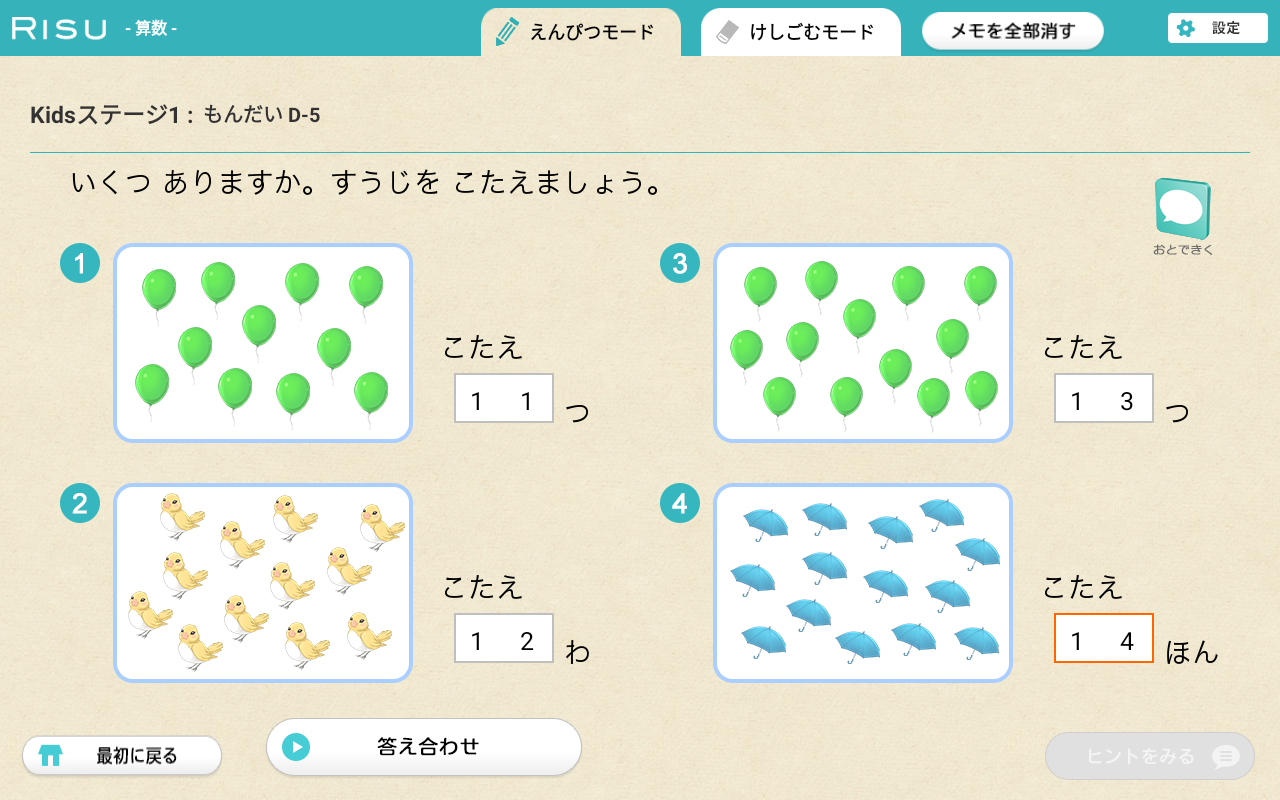The height and width of the screenshot is (800, 1280).
Task: Tap メモを全部消す to clear all memos
Action: tap(1012, 31)
